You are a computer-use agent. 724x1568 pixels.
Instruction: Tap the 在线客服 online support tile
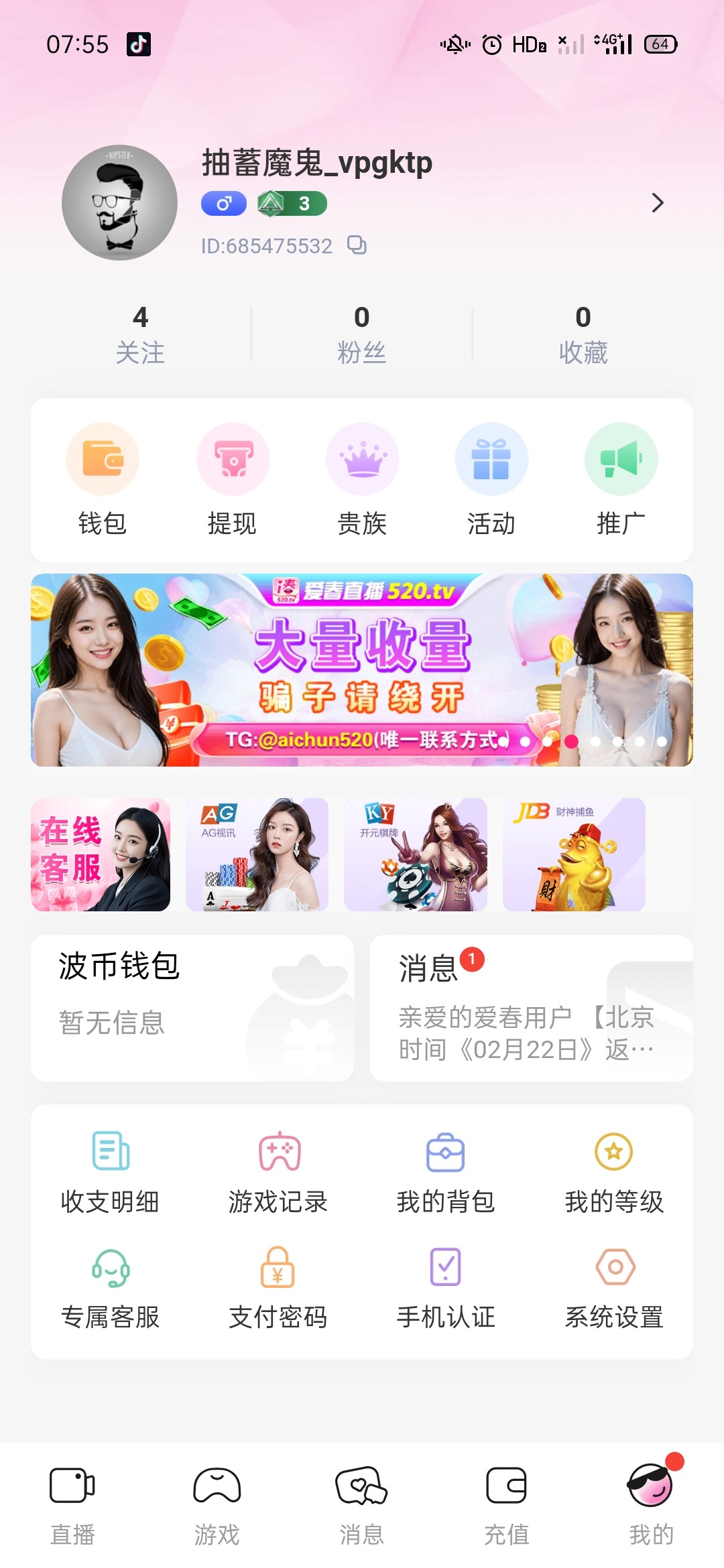point(101,854)
